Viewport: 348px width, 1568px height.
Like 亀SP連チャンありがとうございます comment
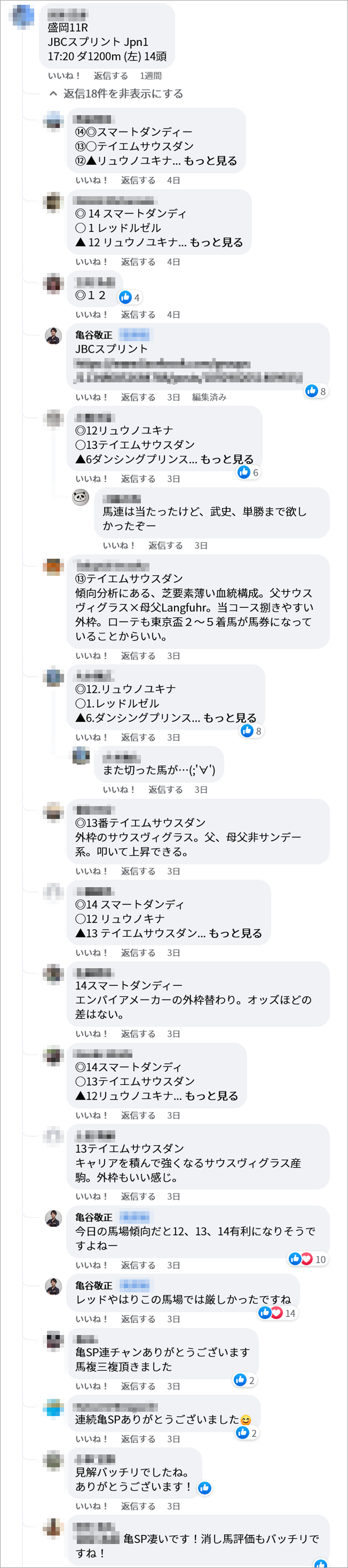[x=91, y=1386]
